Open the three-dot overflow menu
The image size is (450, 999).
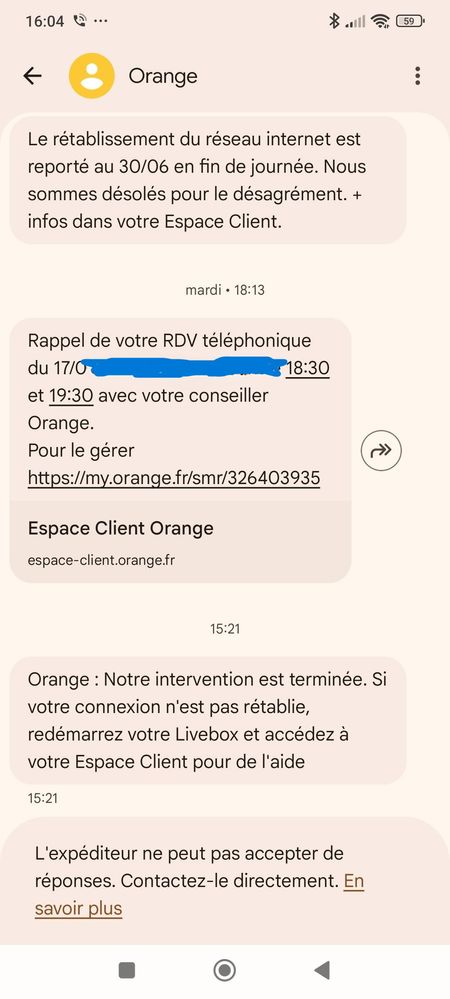tap(417, 76)
